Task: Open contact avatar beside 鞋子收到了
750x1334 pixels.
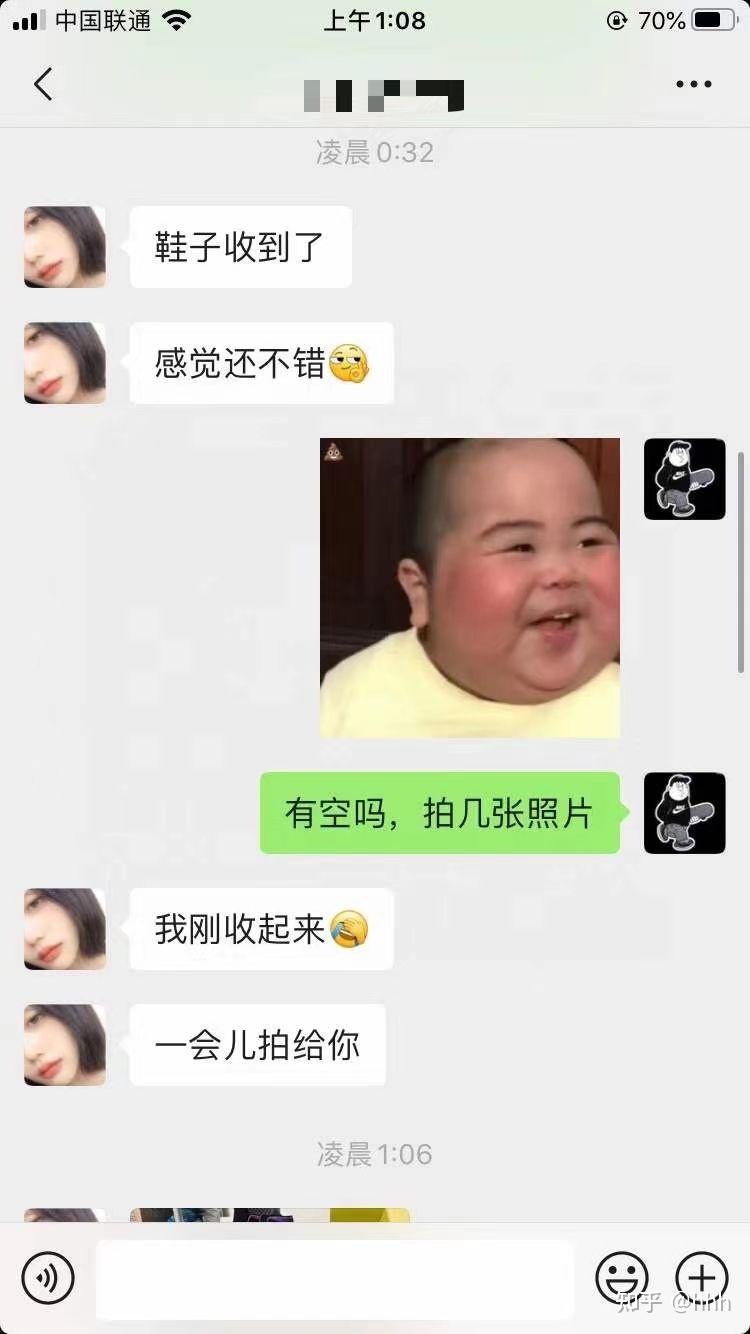Action: tap(65, 247)
